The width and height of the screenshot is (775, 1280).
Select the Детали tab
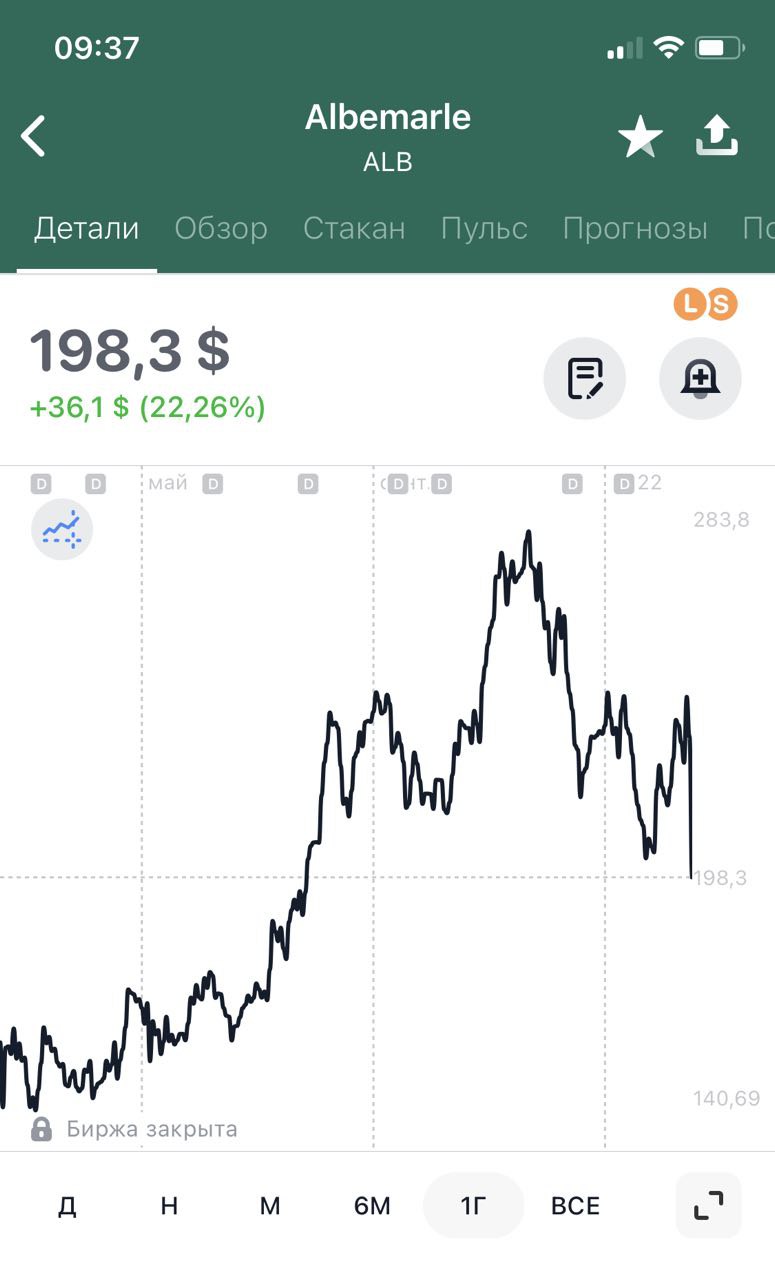pos(86,229)
